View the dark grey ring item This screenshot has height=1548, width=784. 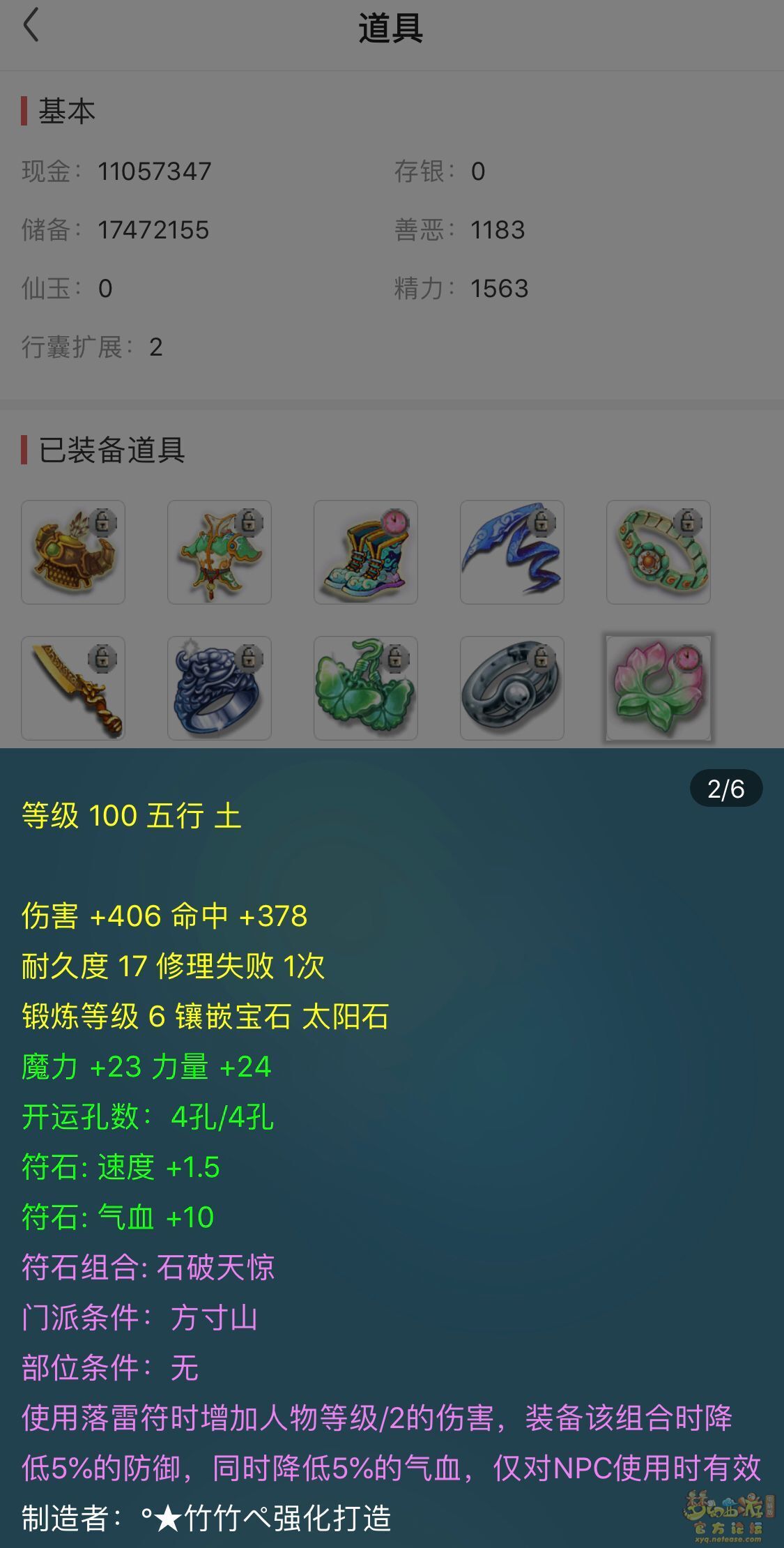pyautogui.click(x=512, y=688)
